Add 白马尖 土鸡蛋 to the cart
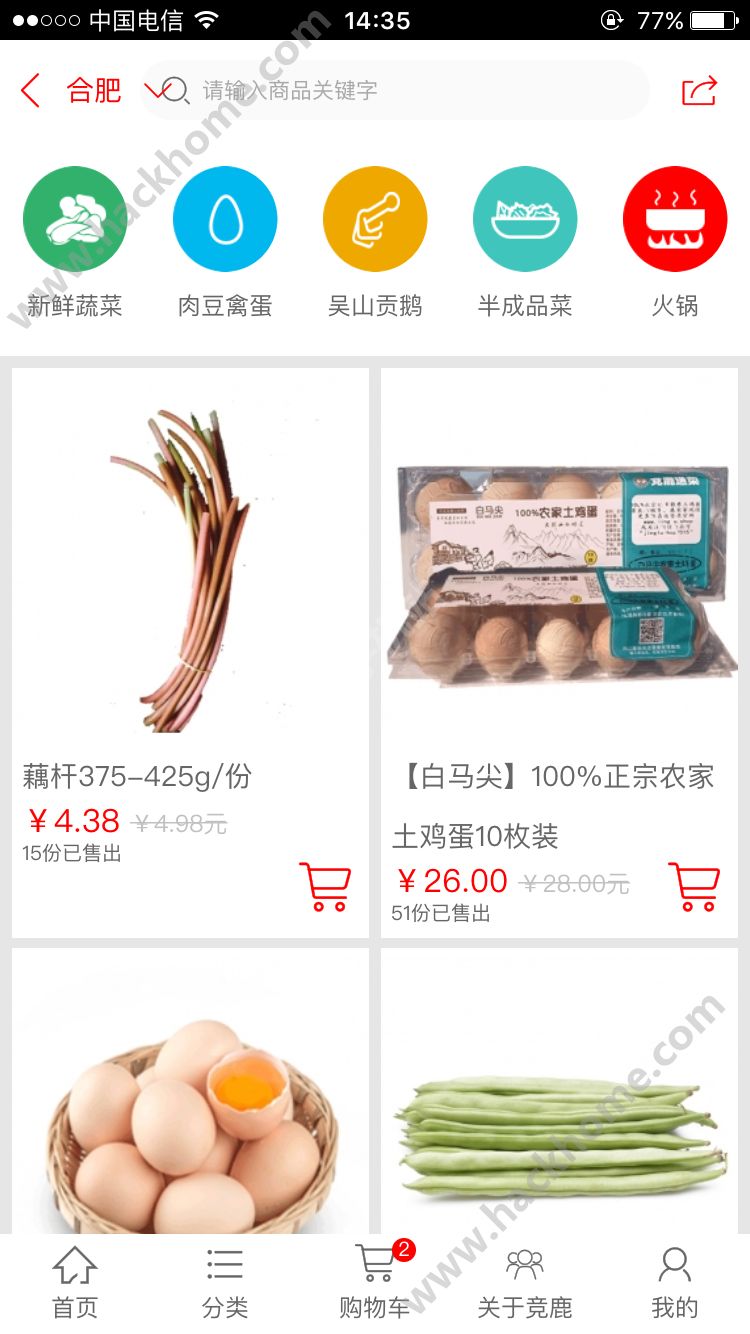Image resolution: width=750 pixels, height=1334 pixels. coord(694,886)
